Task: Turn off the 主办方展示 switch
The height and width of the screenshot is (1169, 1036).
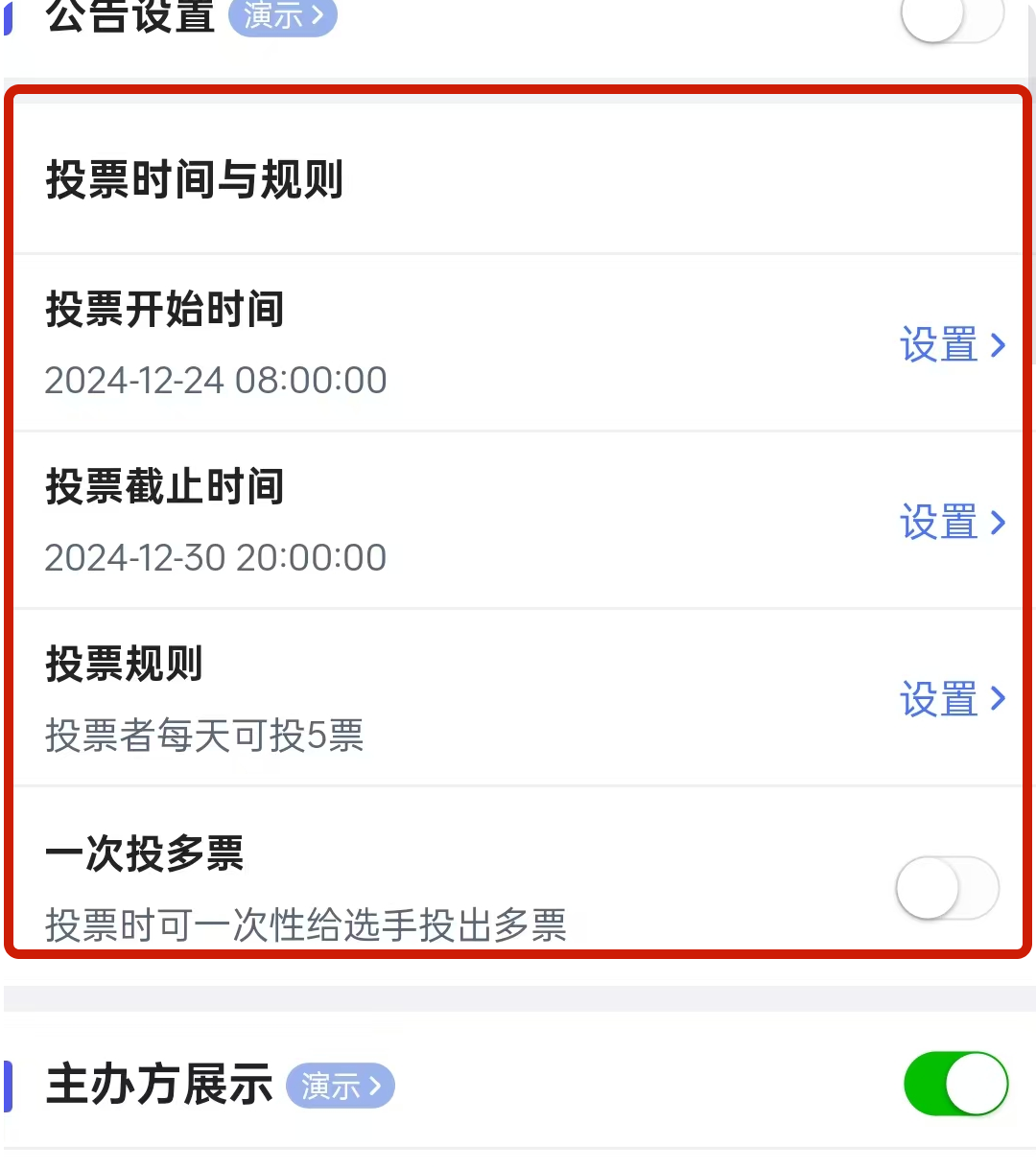Action: [x=955, y=1084]
